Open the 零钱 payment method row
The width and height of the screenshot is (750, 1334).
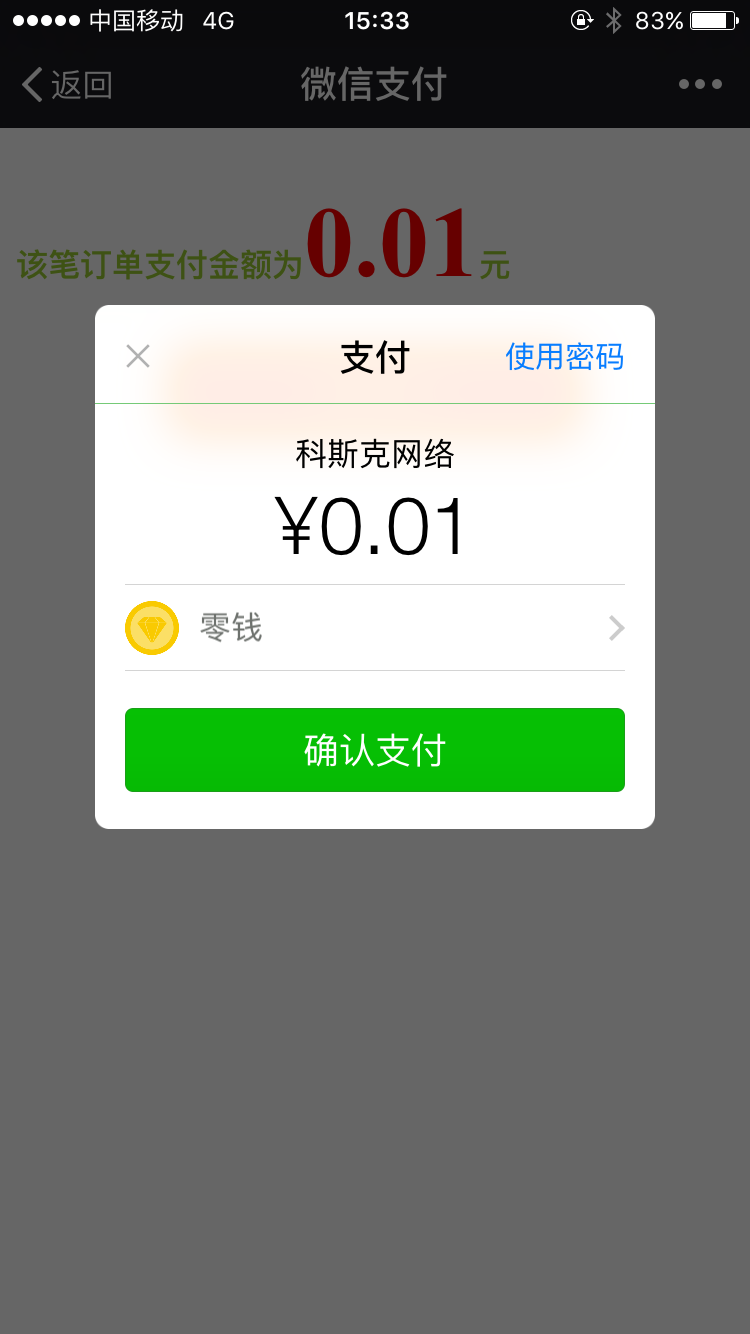click(x=375, y=628)
